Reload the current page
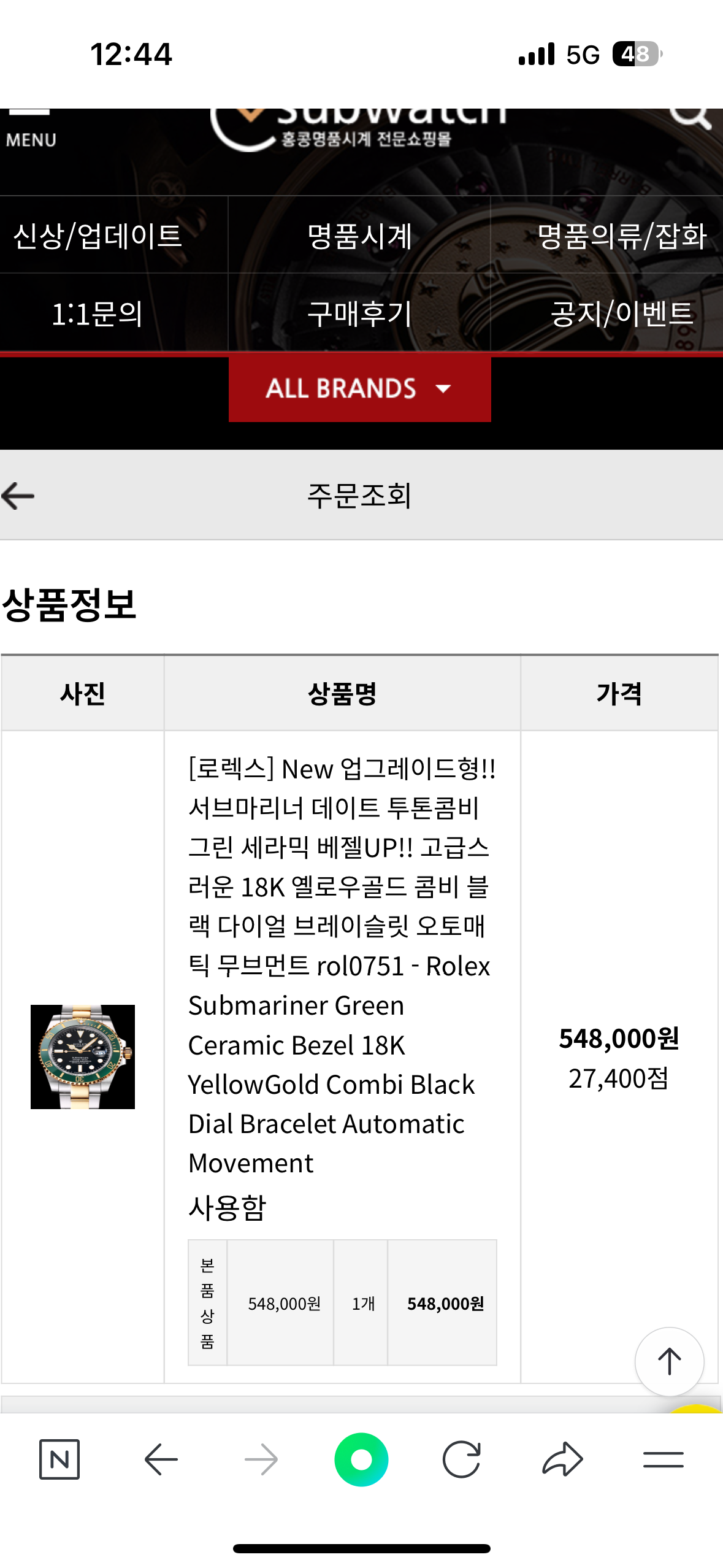 461,1459
